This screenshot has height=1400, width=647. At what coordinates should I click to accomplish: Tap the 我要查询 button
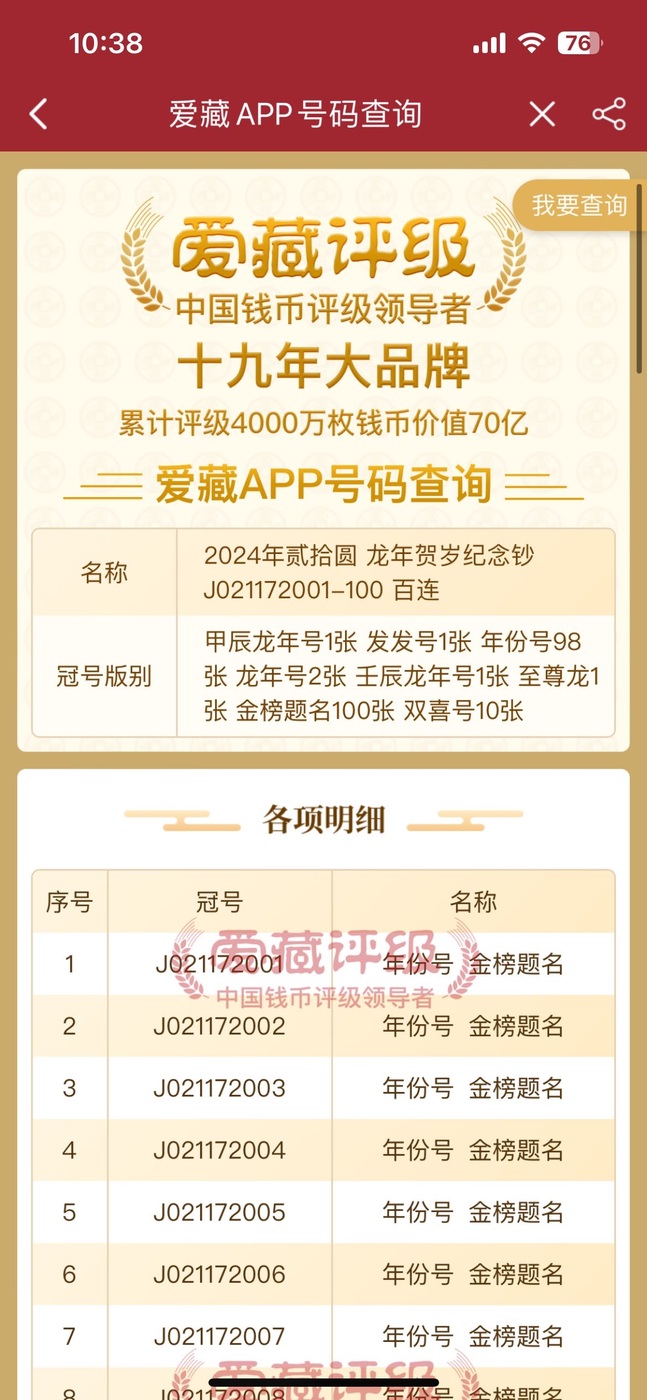tap(578, 206)
